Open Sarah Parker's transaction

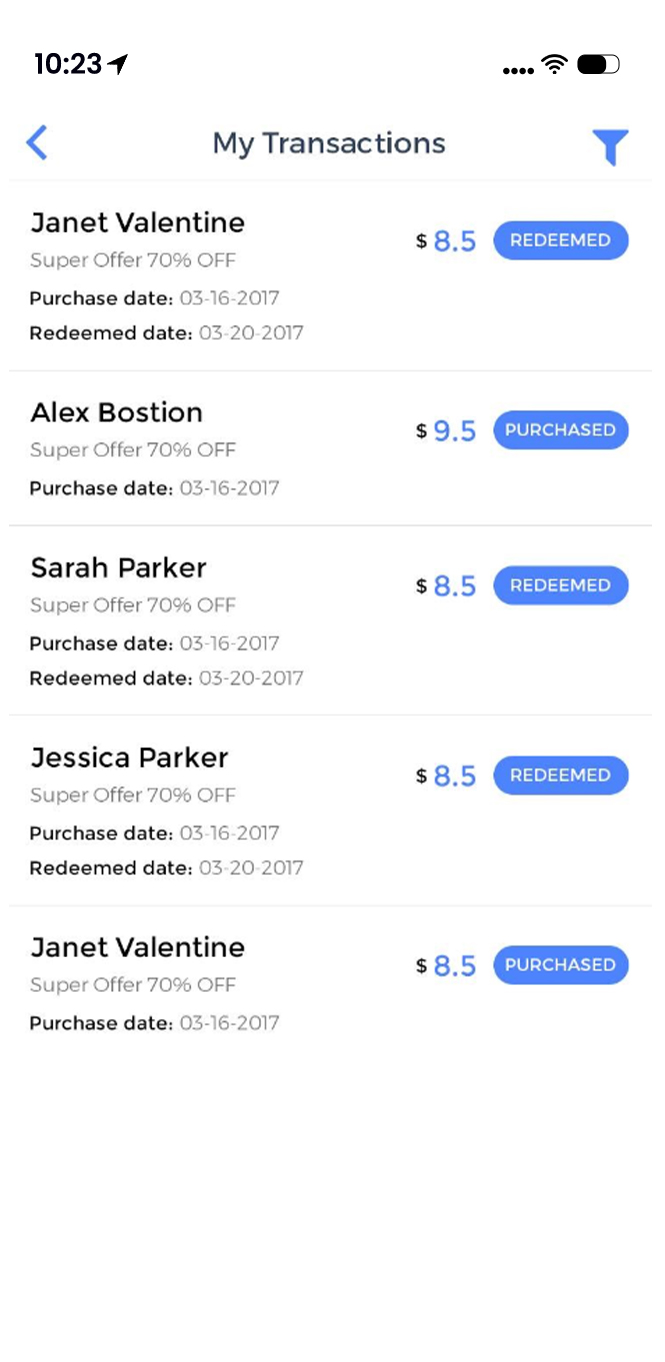click(x=330, y=620)
